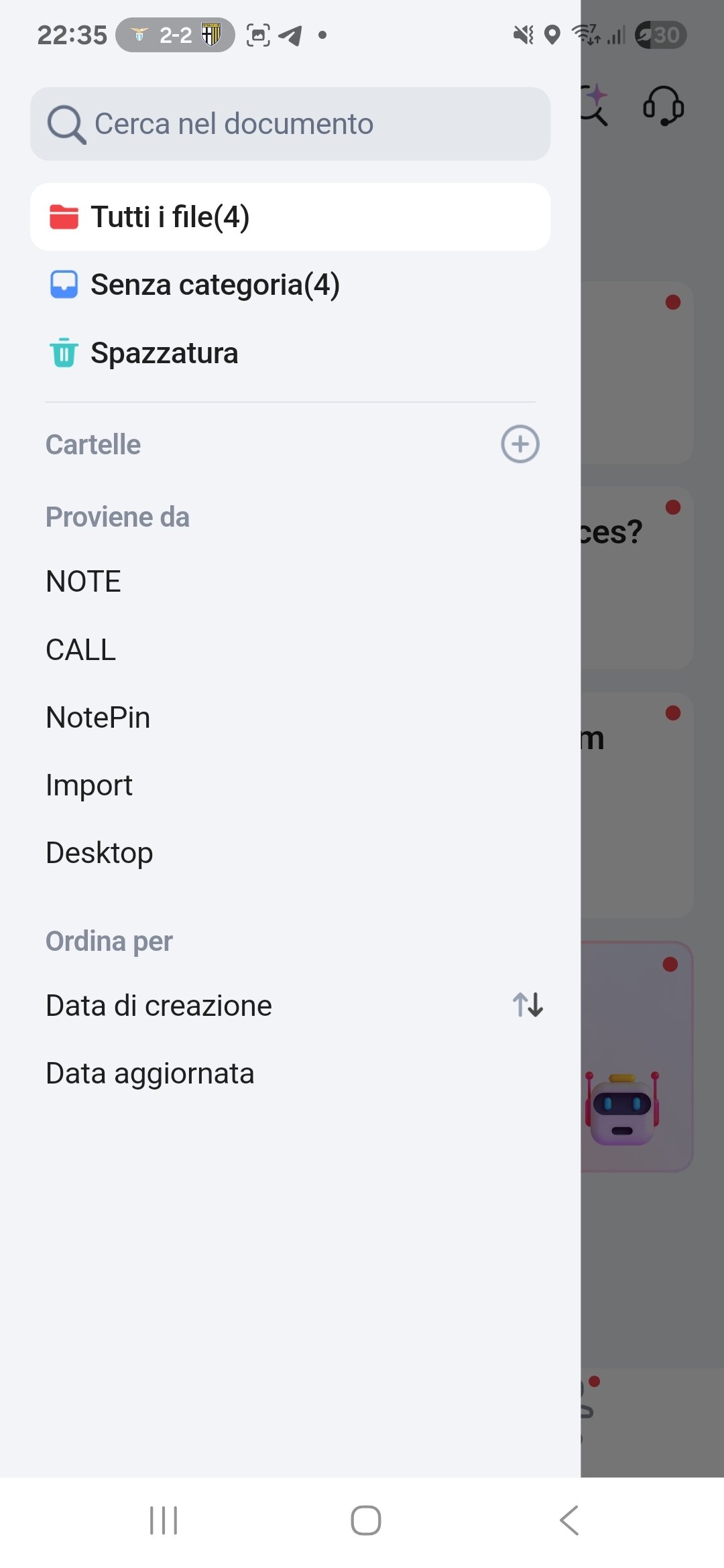
Task: Open the headset support icon
Action: click(x=663, y=106)
